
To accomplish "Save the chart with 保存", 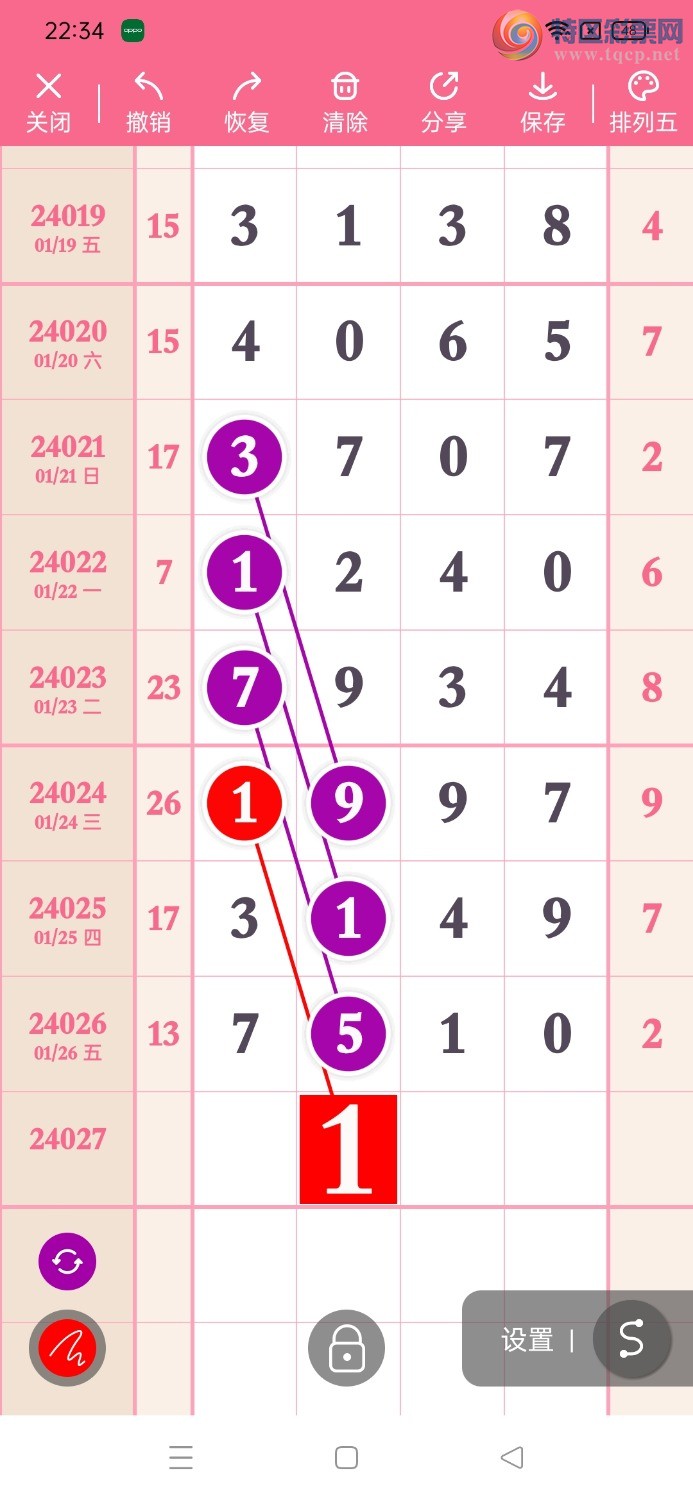I will point(542,102).
